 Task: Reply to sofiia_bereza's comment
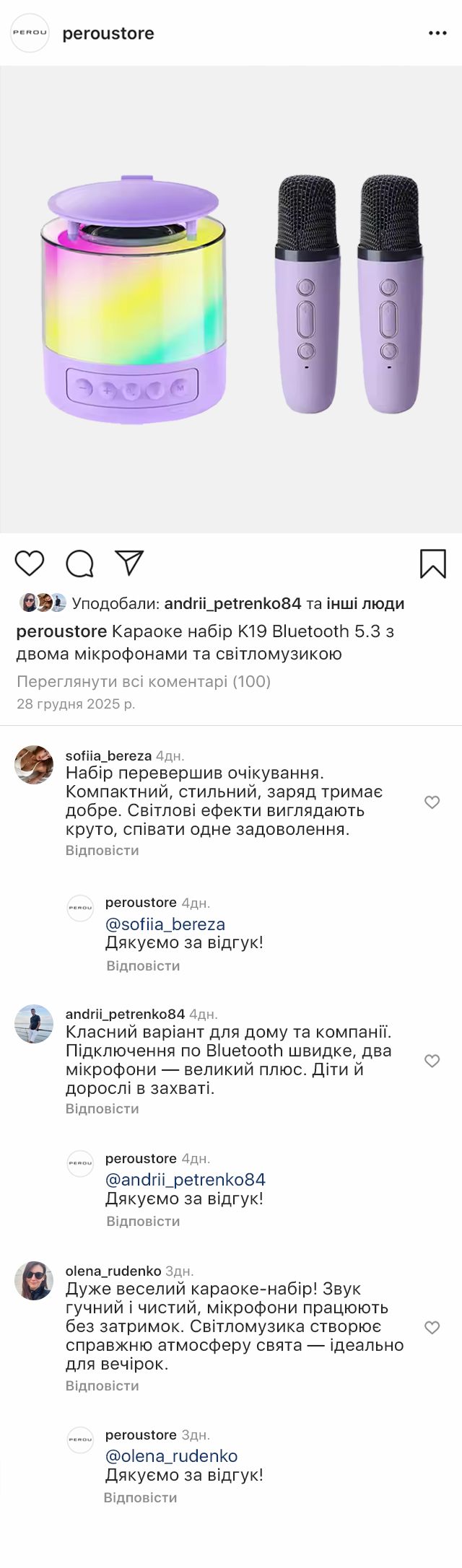(x=102, y=850)
